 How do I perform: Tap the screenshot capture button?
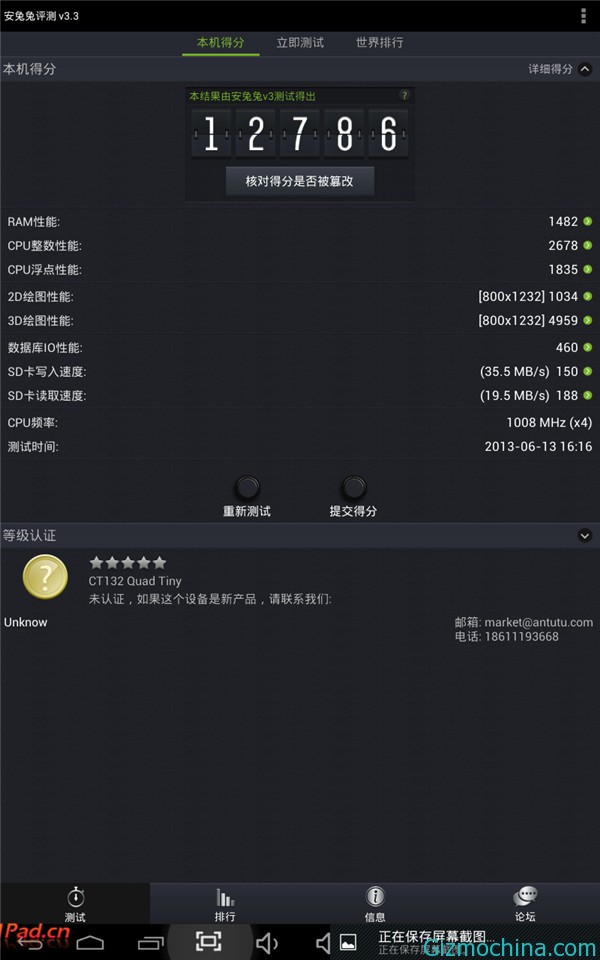click(x=208, y=941)
